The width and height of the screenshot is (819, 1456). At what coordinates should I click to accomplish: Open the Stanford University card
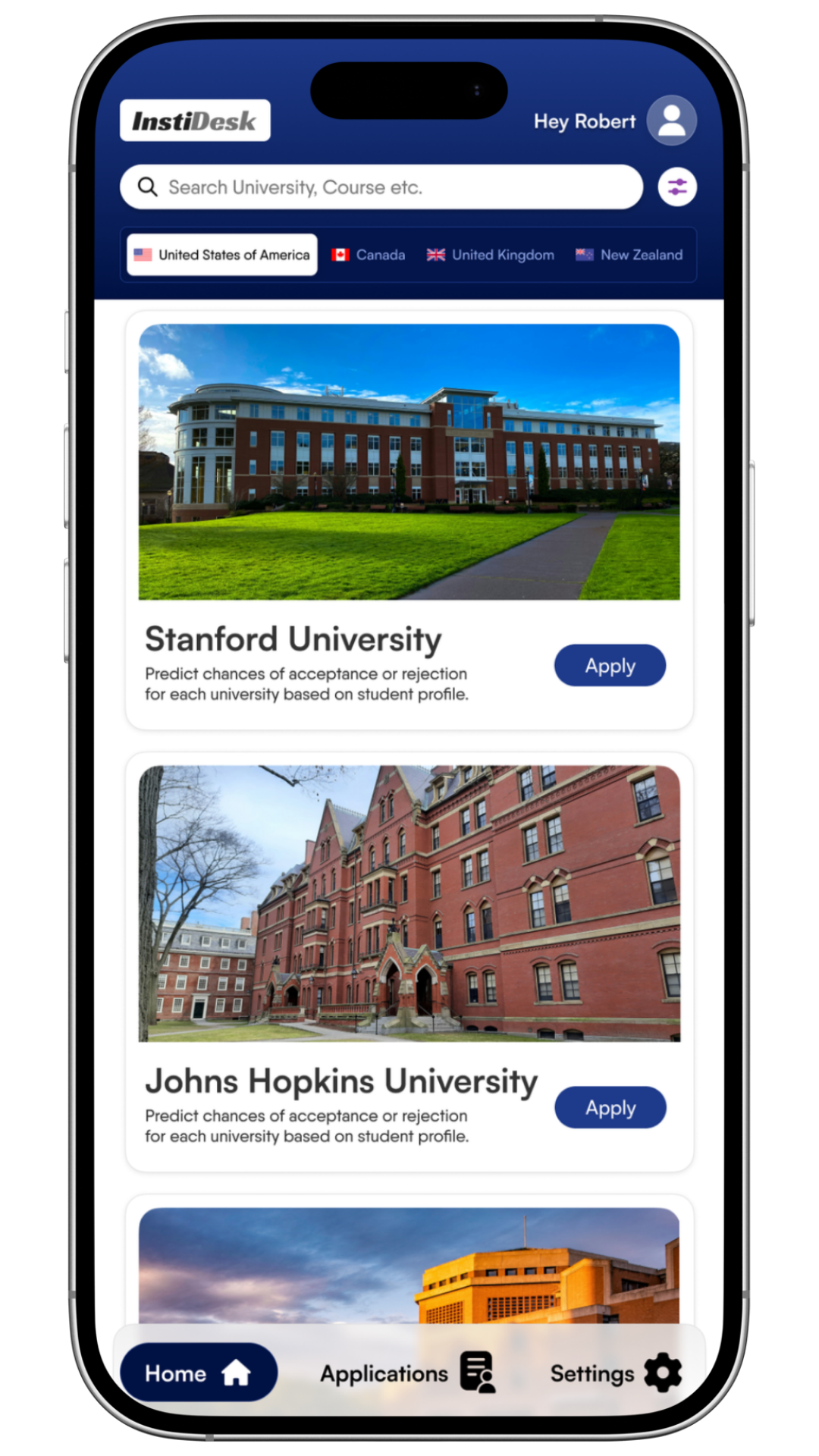pyautogui.click(x=409, y=463)
